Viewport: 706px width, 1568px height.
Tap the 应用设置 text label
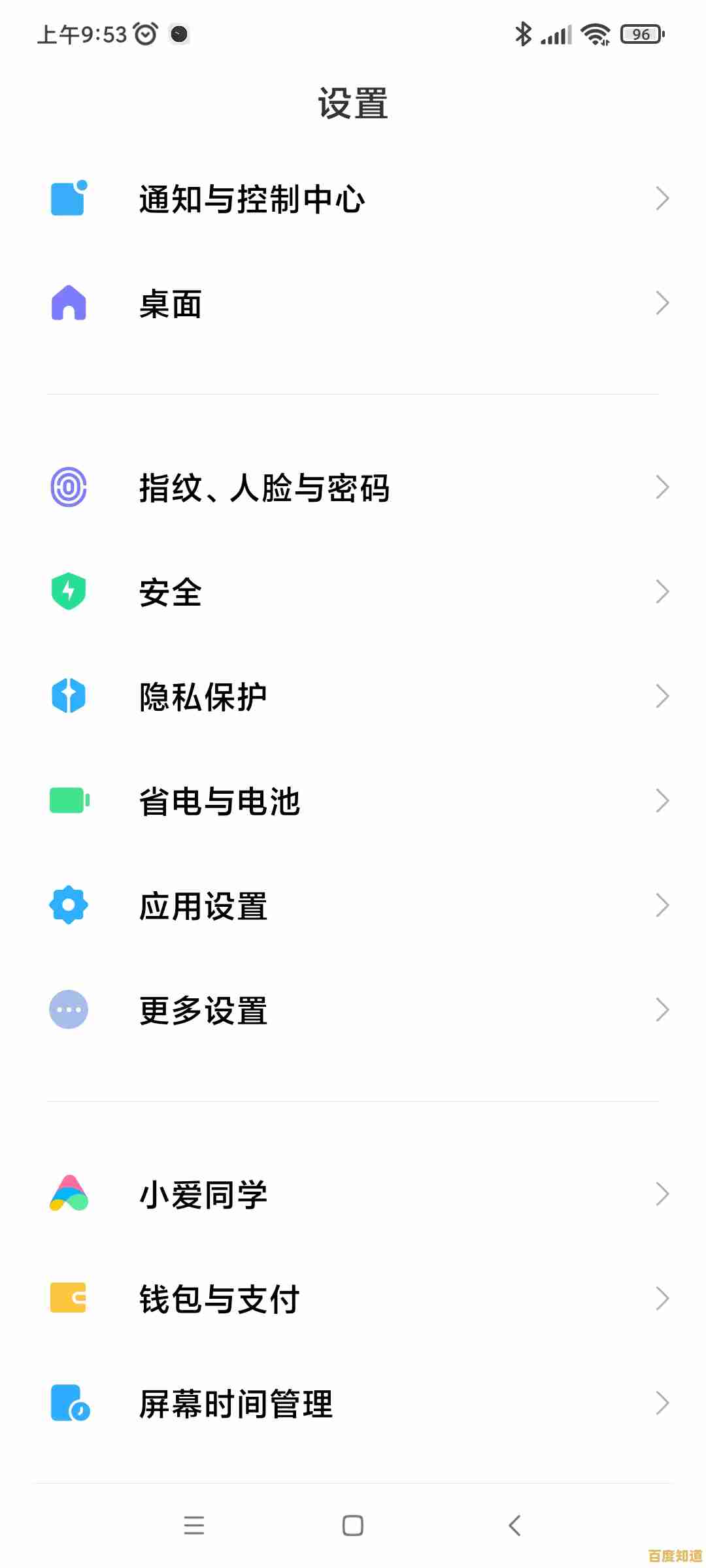[x=203, y=904]
